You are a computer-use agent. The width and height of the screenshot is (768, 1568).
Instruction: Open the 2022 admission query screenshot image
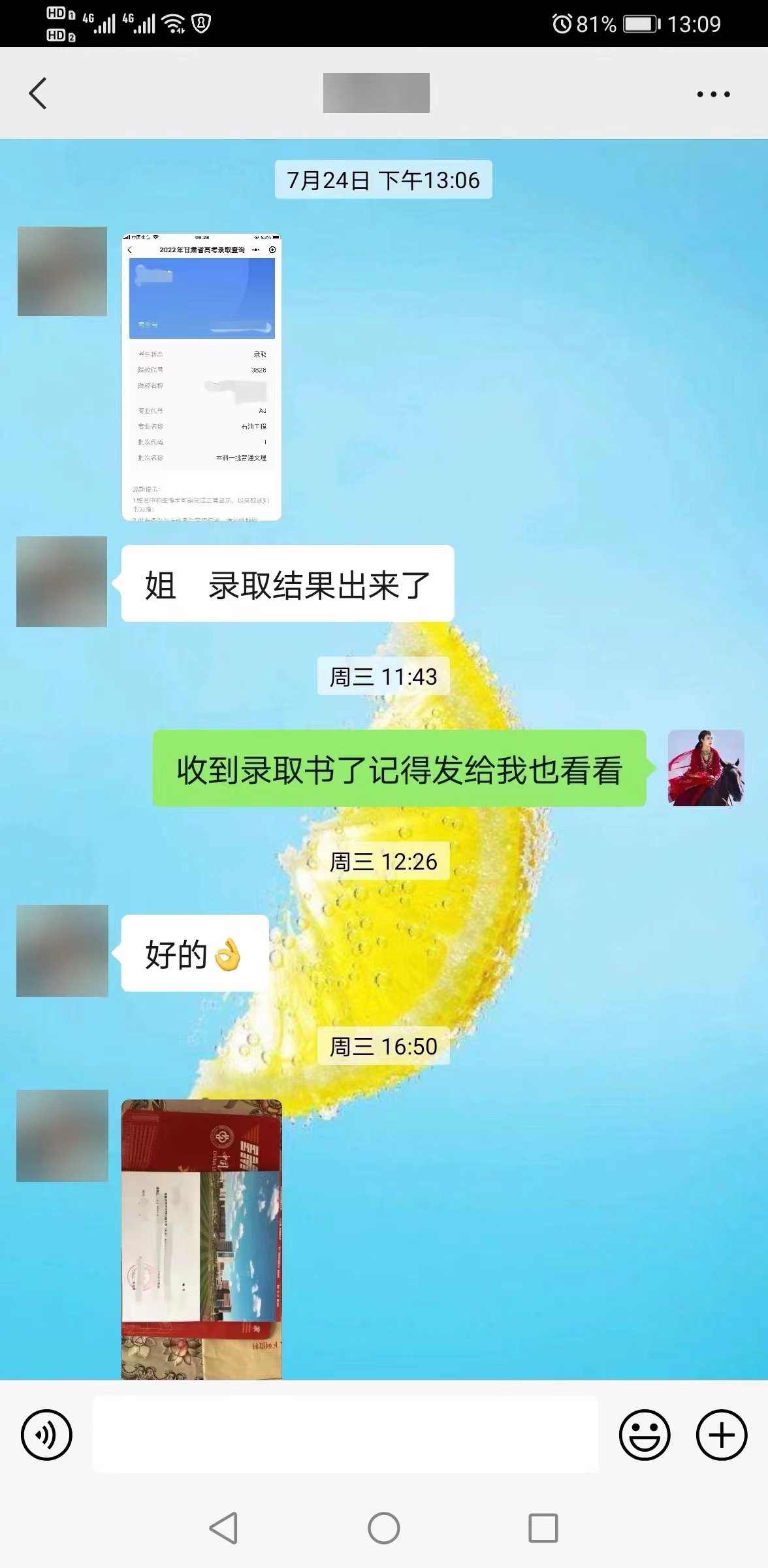[x=202, y=377]
